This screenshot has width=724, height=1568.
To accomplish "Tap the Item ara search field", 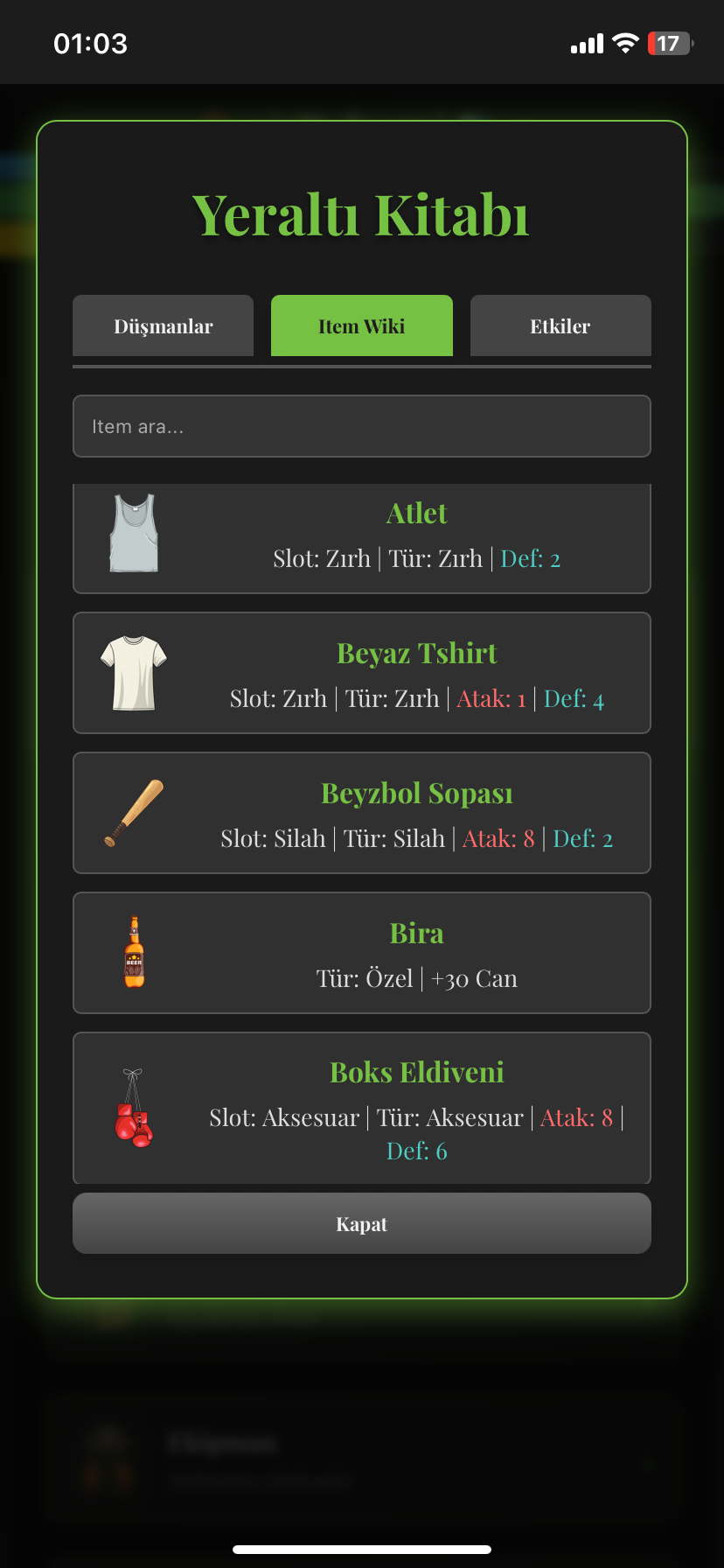I will coord(361,426).
